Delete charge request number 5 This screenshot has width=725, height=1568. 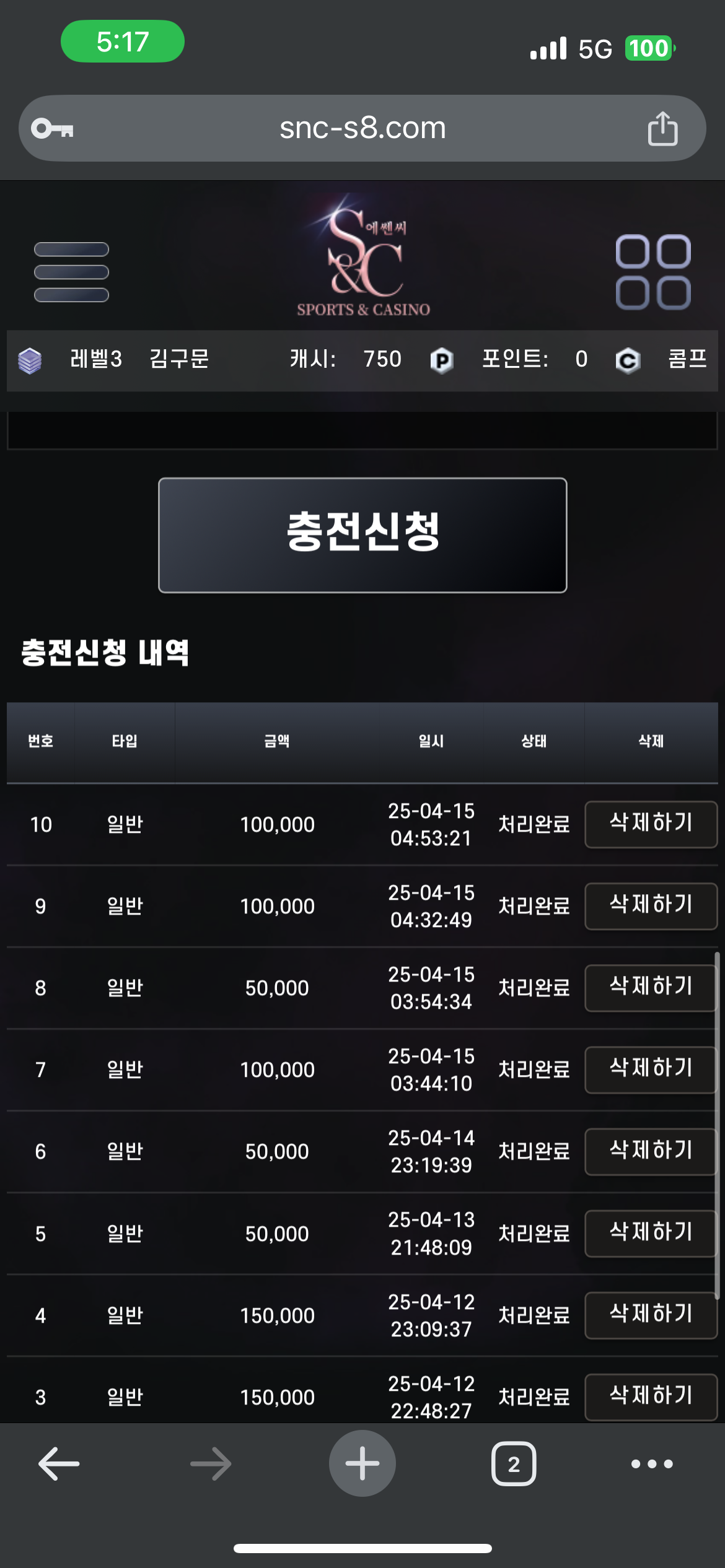pyautogui.click(x=651, y=1232)
